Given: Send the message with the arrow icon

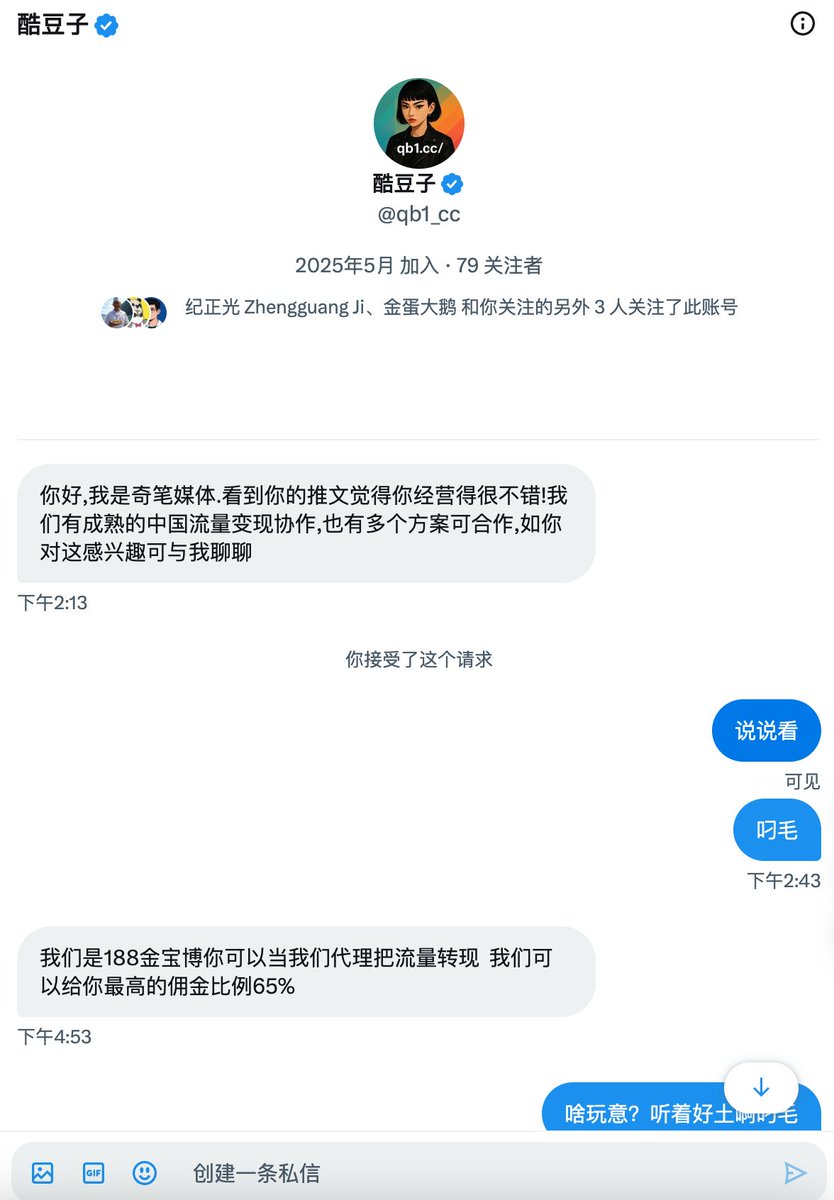Looking at the screenshot, I should [795, 1173].
